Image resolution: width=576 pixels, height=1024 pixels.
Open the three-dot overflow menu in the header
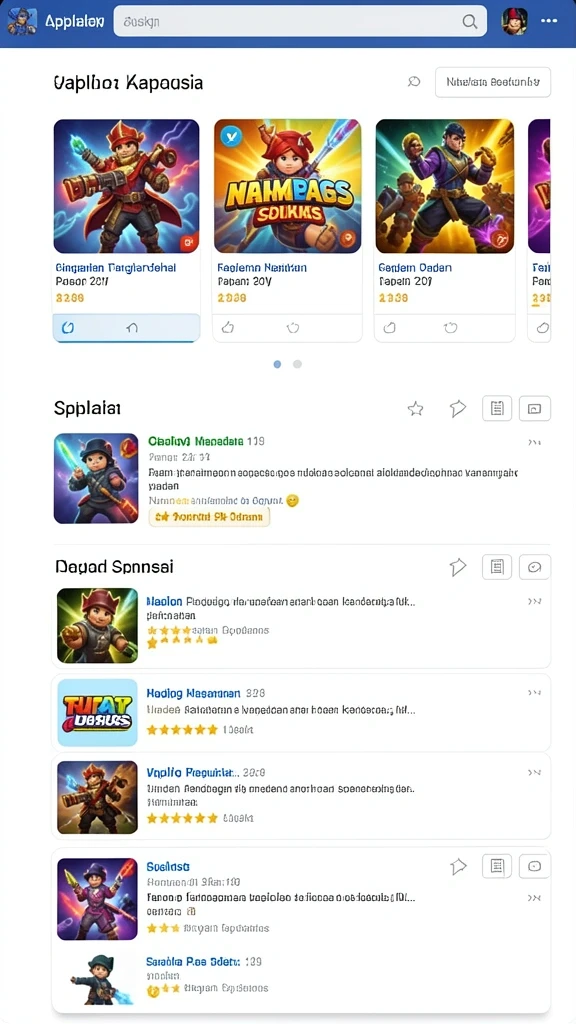549,21
